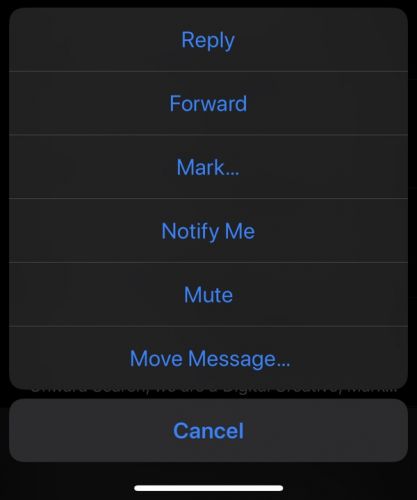The image size is (417, 500).
Task: Choose Reply from the action sheet
Action: pyautogui.click(x=208, y=40)
